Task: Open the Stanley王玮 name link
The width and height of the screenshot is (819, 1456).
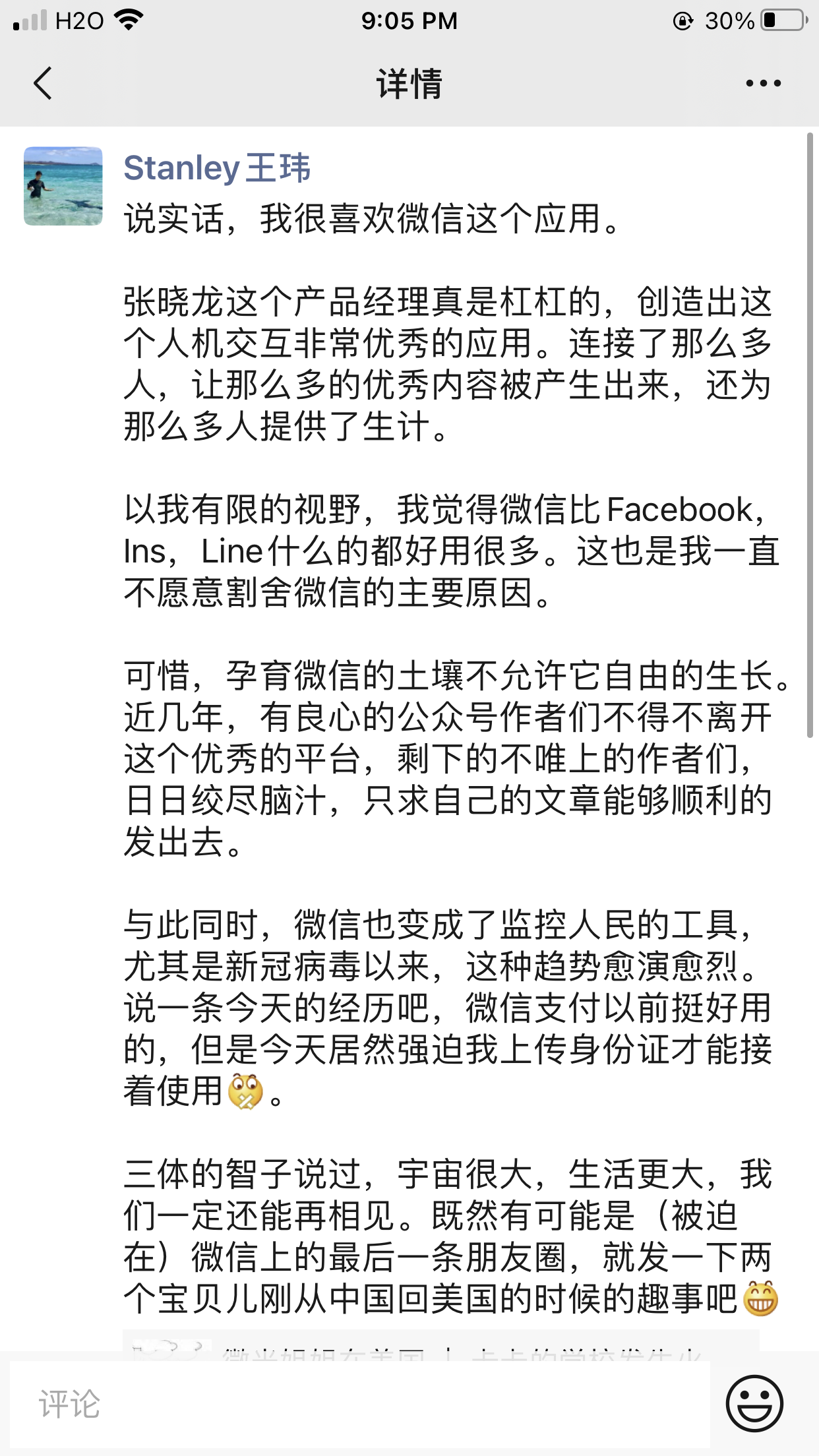Action: coord(217,167)
